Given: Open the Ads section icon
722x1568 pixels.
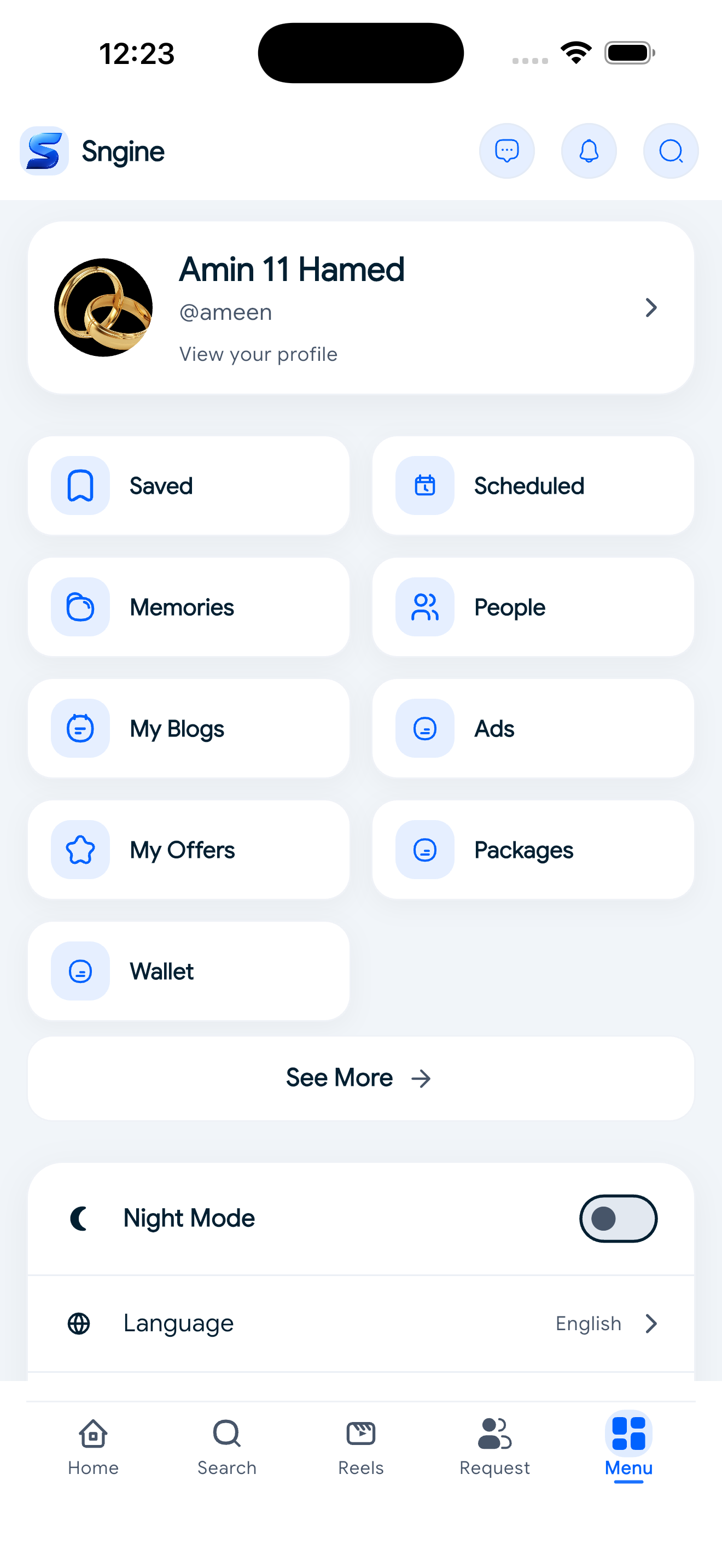Looking at the screenshot, I should tap(424, 728).
